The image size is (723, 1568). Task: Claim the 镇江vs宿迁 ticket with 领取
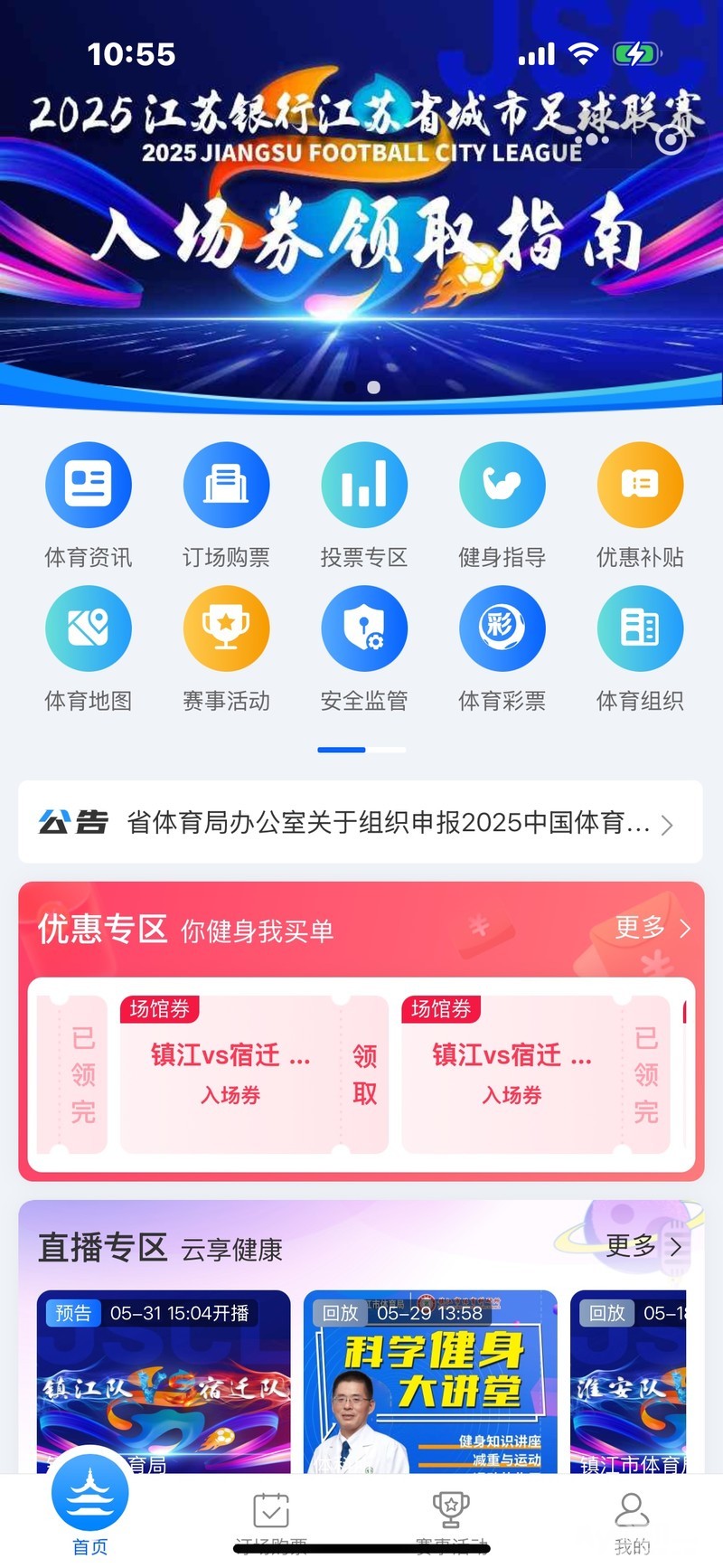point(364,1074)
